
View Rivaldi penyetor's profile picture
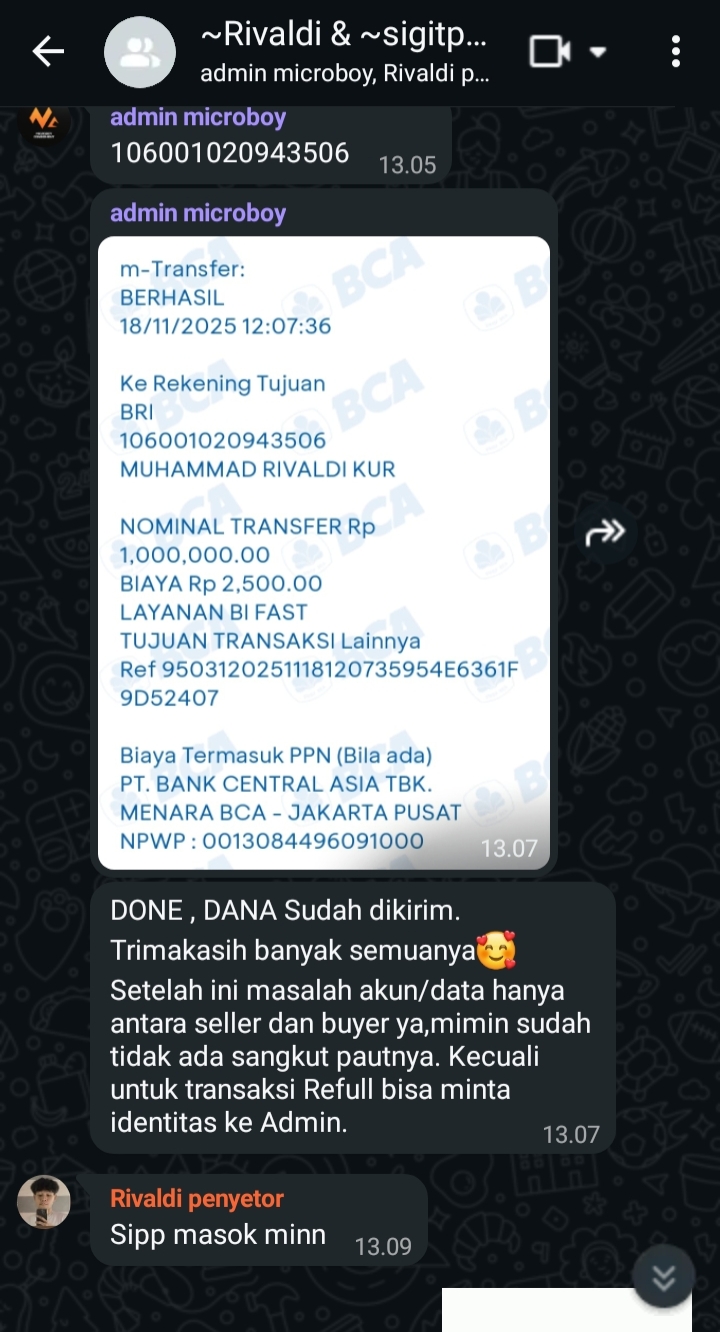point(44,1202)
